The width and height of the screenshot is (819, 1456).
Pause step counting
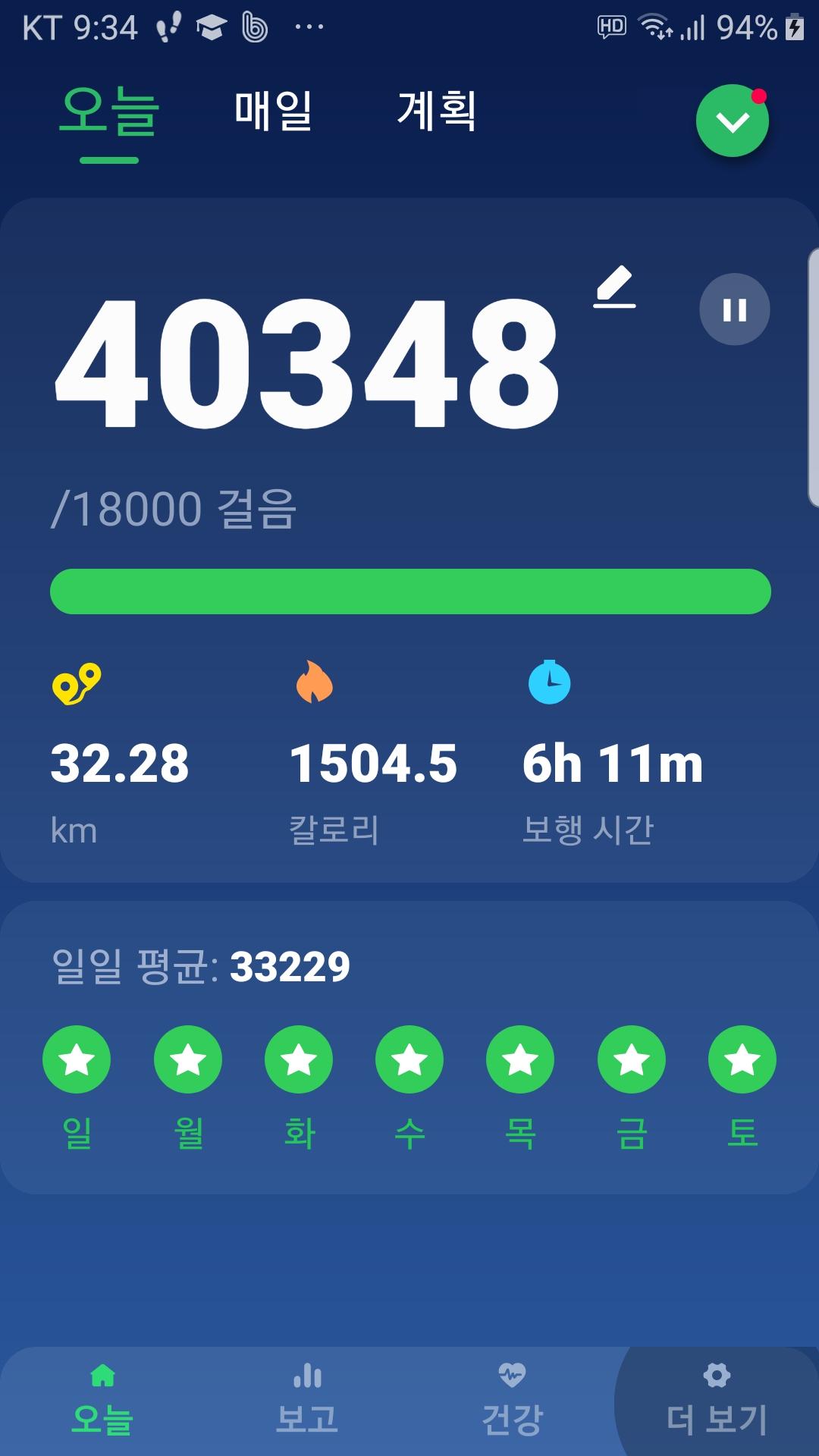pyautogui.click(x=734, y=309)
